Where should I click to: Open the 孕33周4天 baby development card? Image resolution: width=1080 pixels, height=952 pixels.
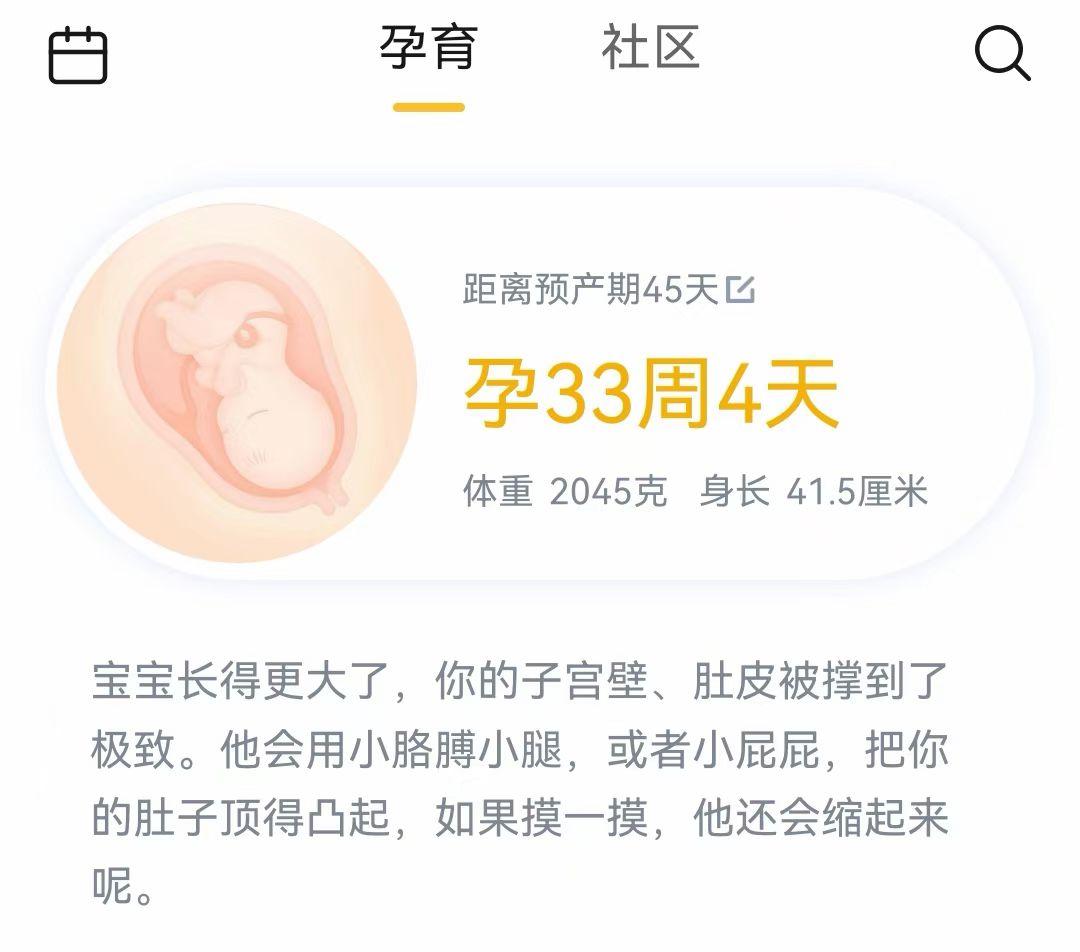(650, 397)
